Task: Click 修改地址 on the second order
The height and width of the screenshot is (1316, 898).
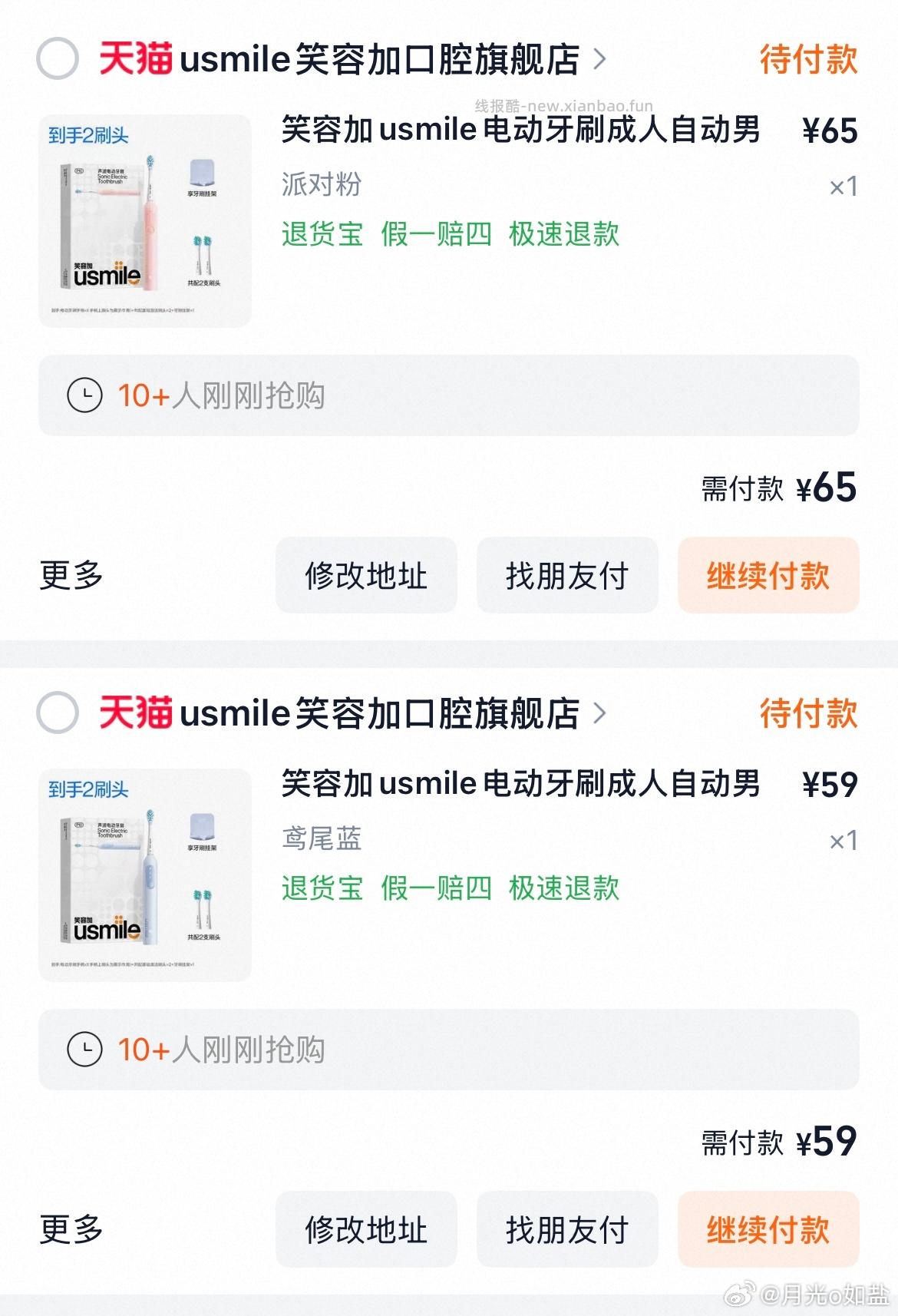Action: (x=366, y=1231)
